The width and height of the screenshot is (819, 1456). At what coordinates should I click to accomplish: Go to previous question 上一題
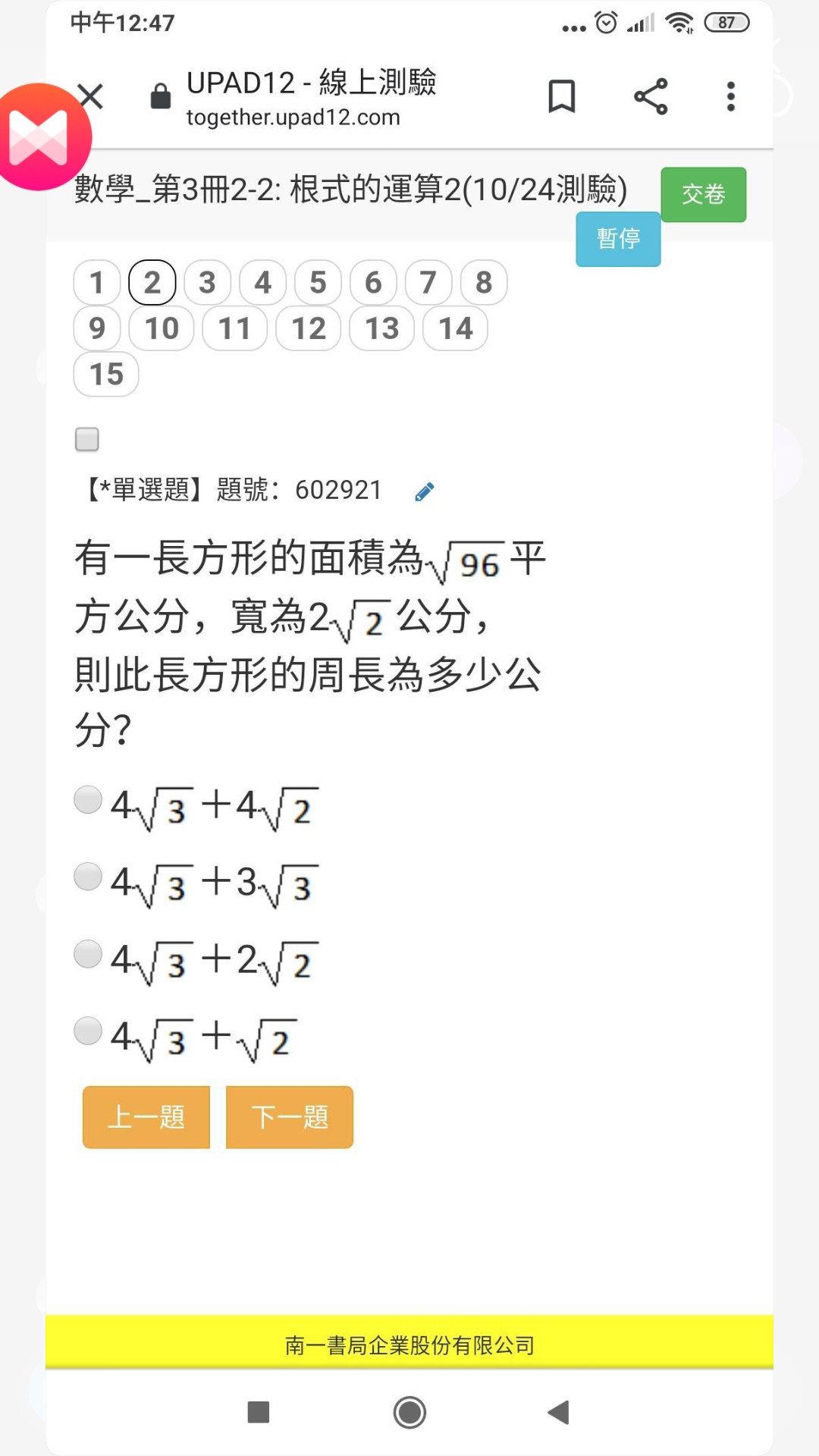pyautogui.click(x=146, y=1117)
